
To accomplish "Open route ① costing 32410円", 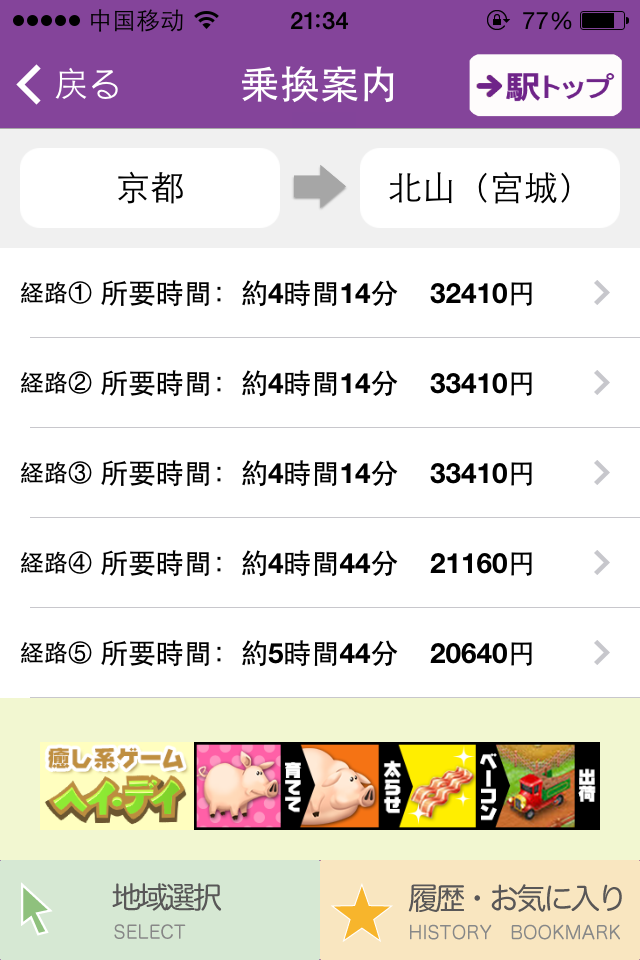I will pyautogui.click(x=320, y=294).
